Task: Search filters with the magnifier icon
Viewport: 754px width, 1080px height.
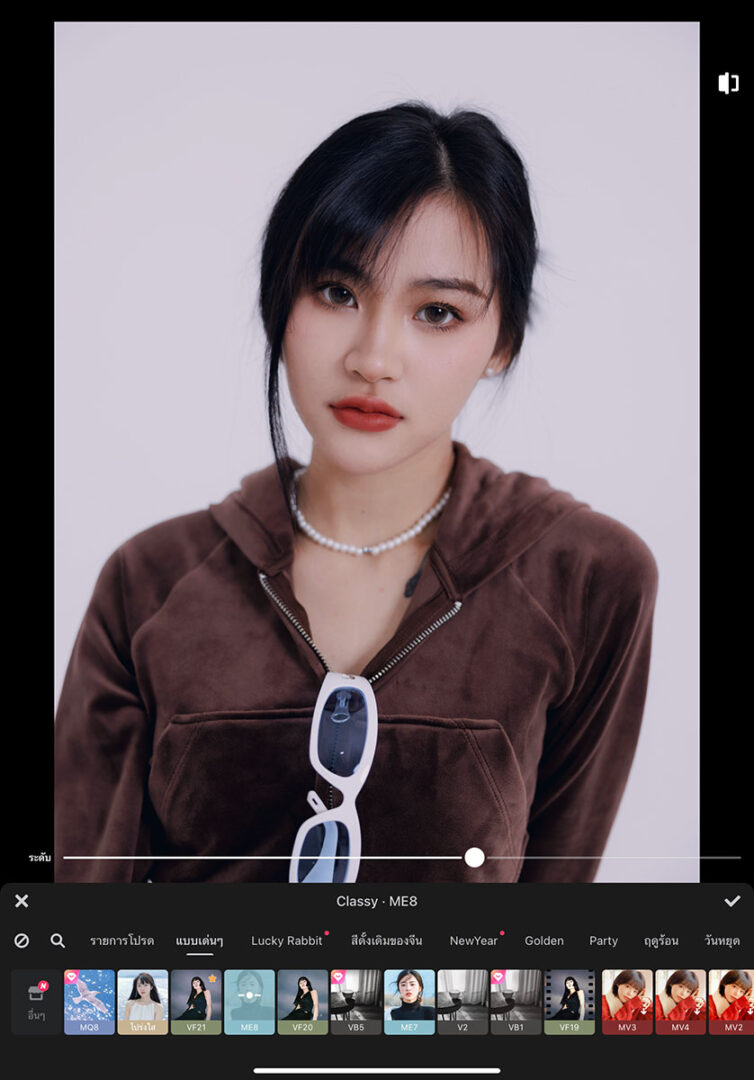Action: pyautogui.click(x=58, y=941)
